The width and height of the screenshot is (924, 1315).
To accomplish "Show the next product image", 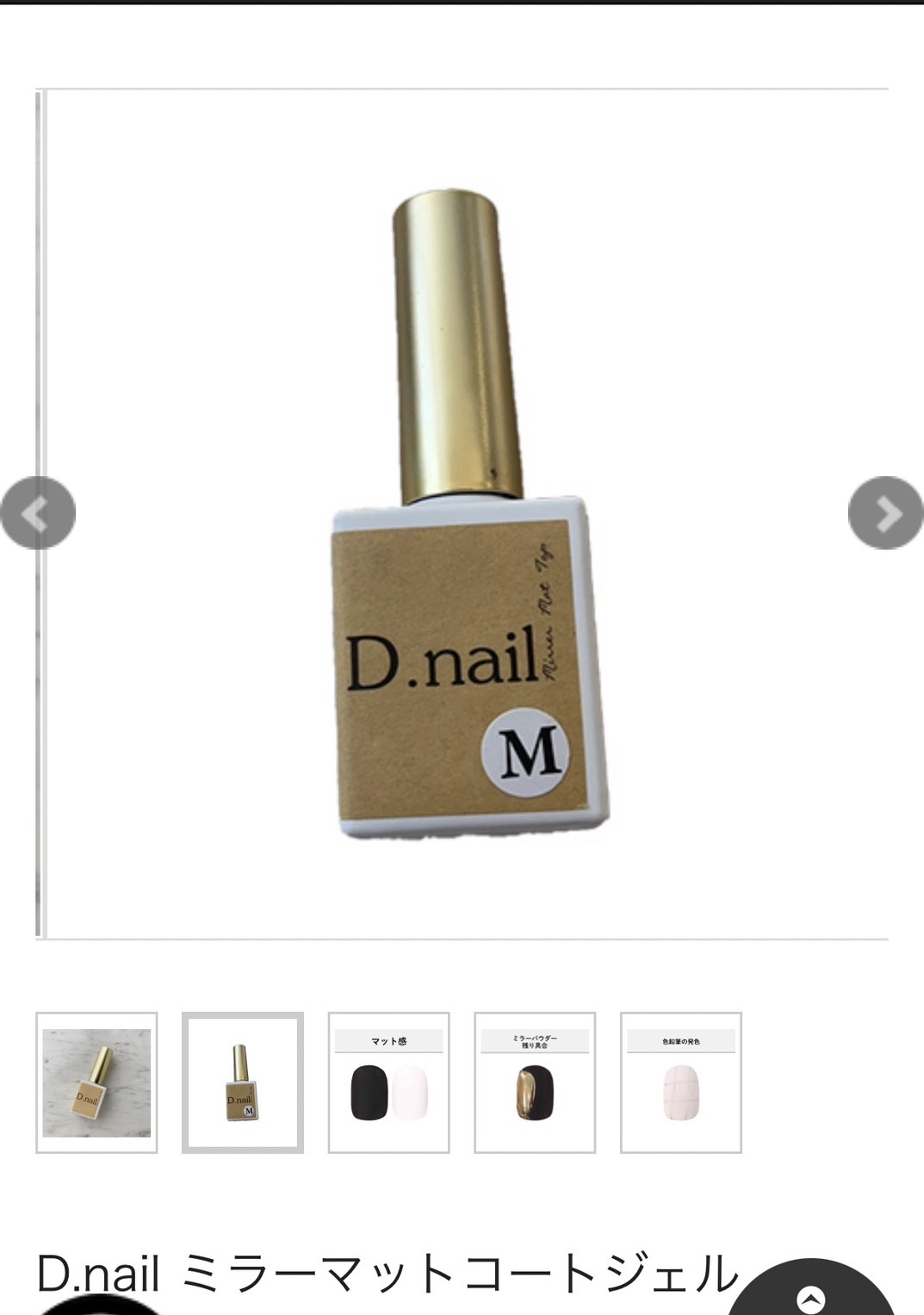I will tap(885, 513).
